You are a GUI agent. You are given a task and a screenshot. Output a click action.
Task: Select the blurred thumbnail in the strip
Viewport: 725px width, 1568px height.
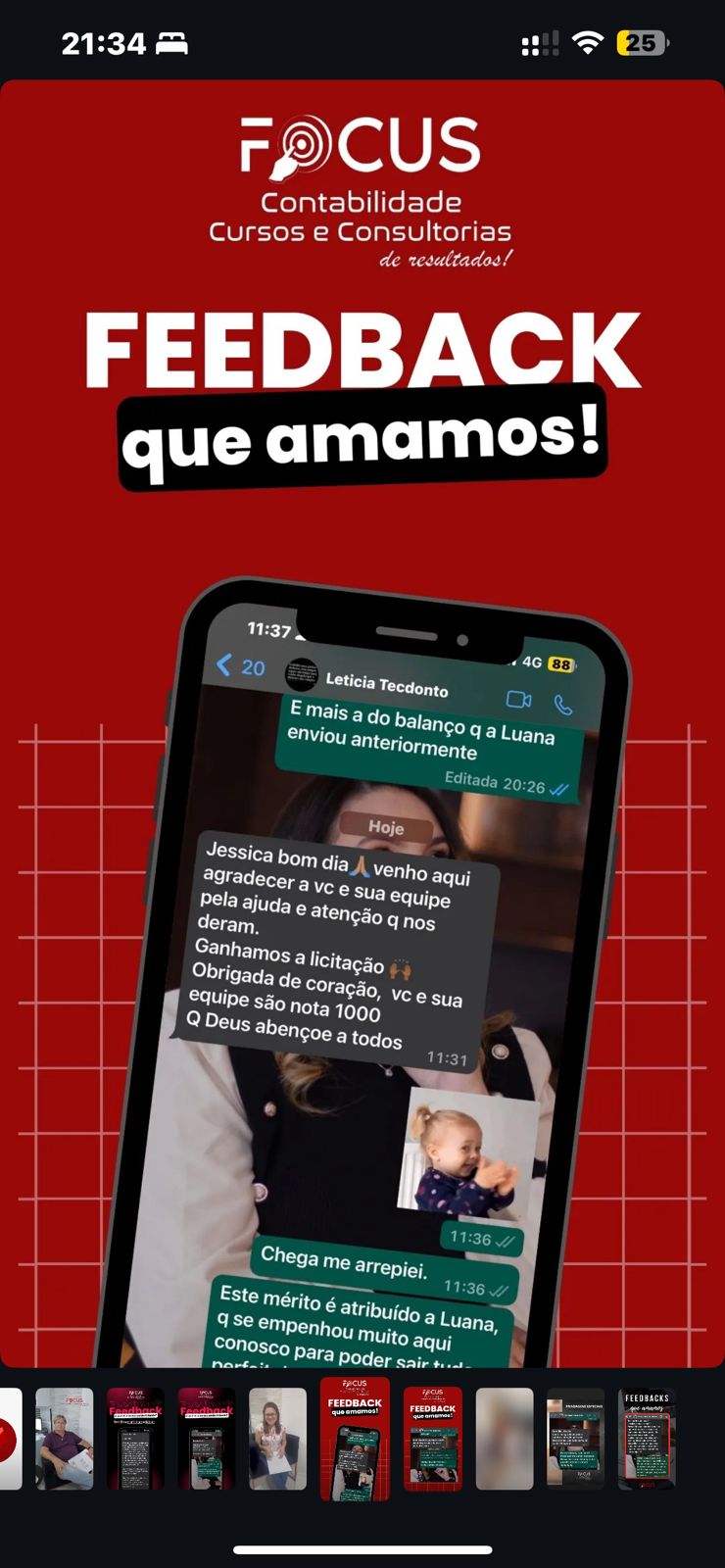[x=505, y=1439]
